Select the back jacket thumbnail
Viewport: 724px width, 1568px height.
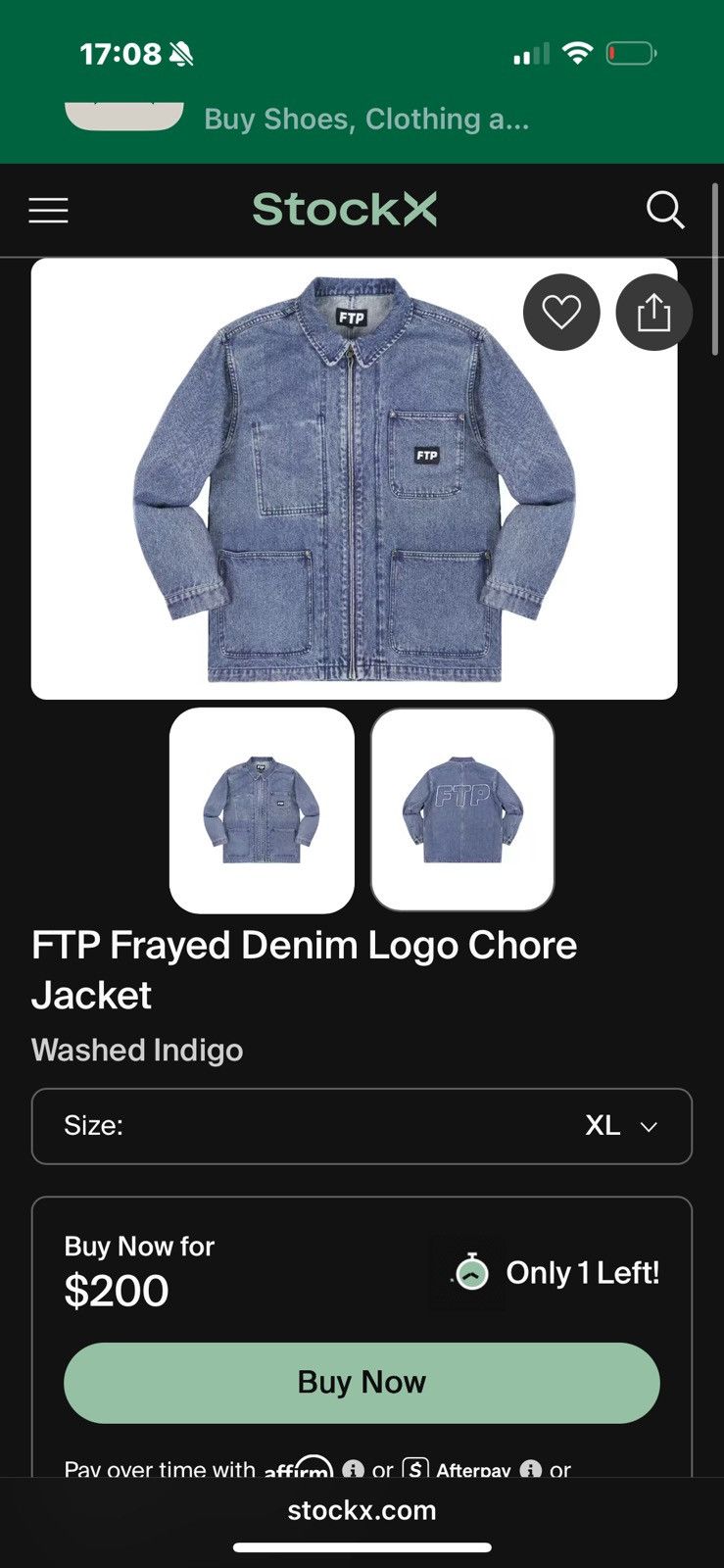pos(461,808)
